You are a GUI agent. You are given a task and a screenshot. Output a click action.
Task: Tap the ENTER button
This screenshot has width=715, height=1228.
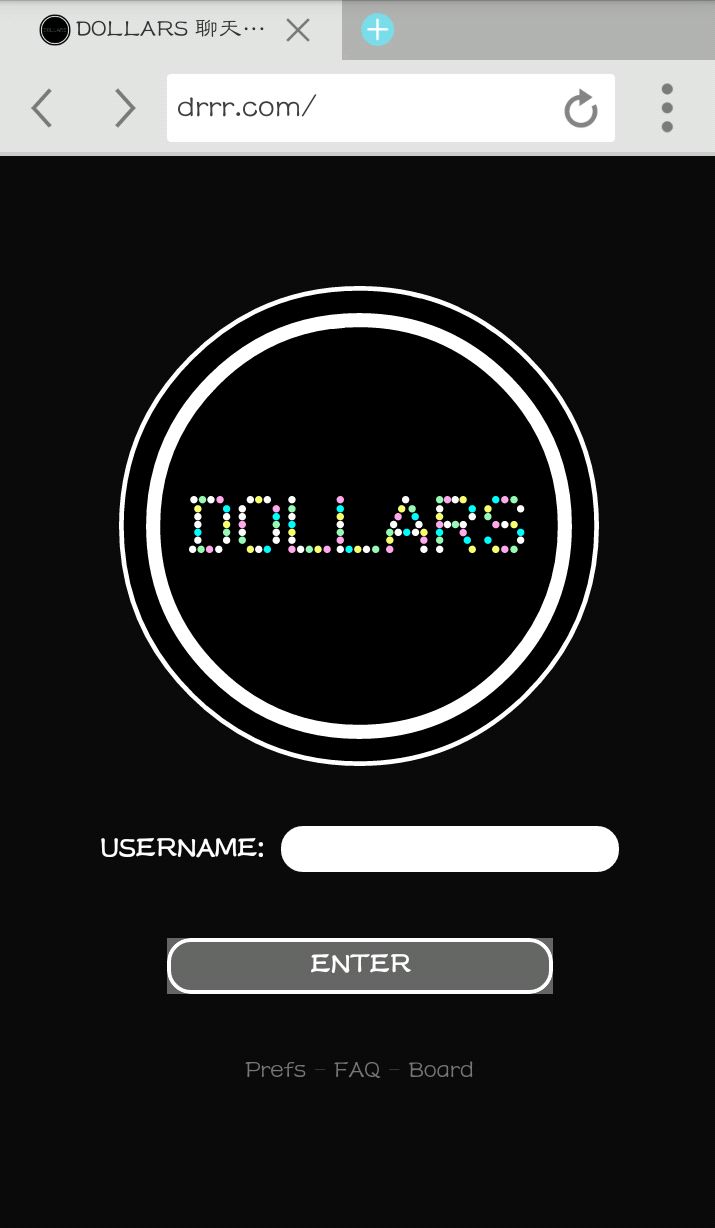(x=360, y=965)
